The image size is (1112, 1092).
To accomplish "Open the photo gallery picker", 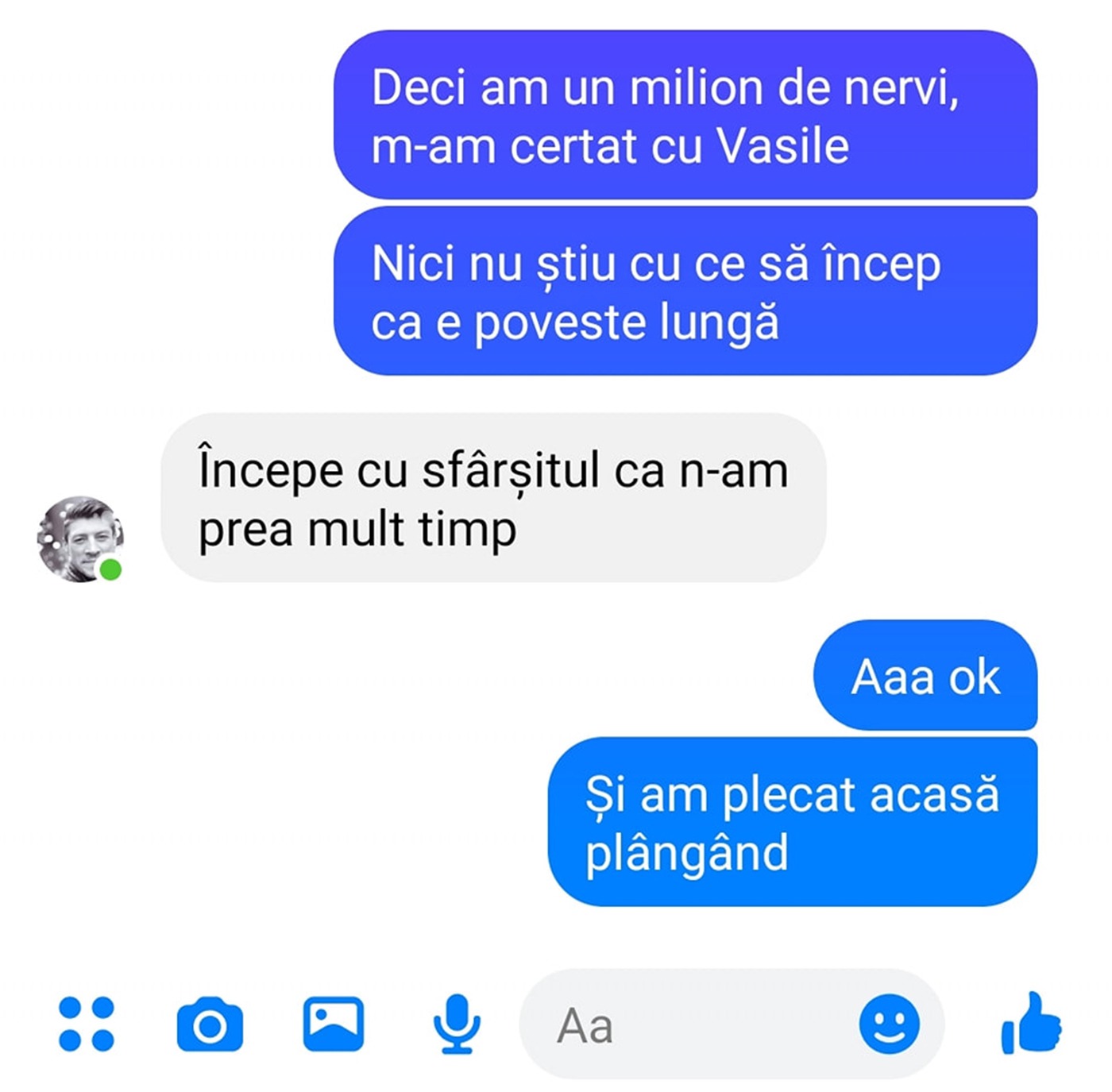I will pyautogui.click(x=334, y=1024).
